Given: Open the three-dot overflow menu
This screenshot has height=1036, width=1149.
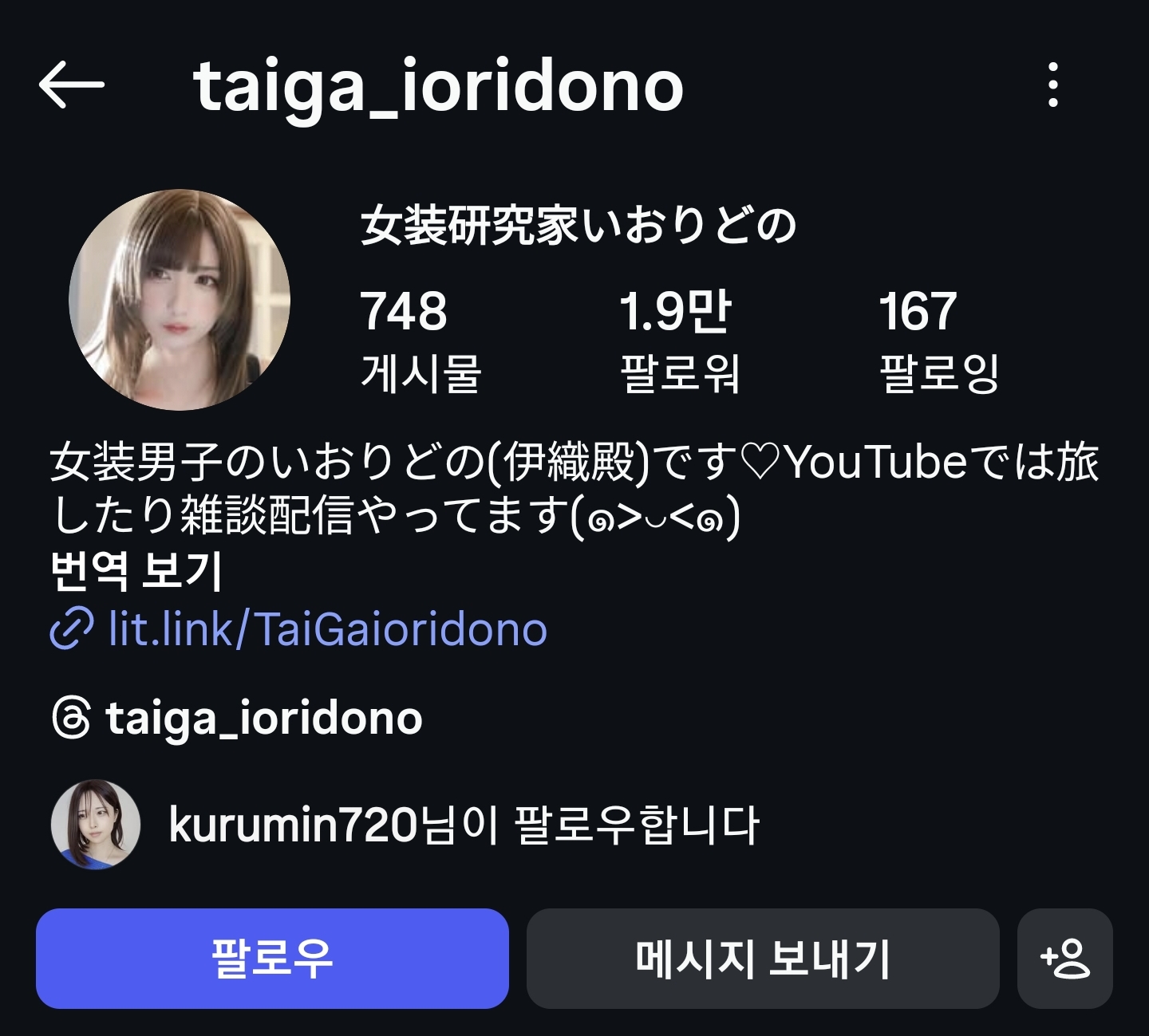Looking at the screenshot, I should 1053,85.
